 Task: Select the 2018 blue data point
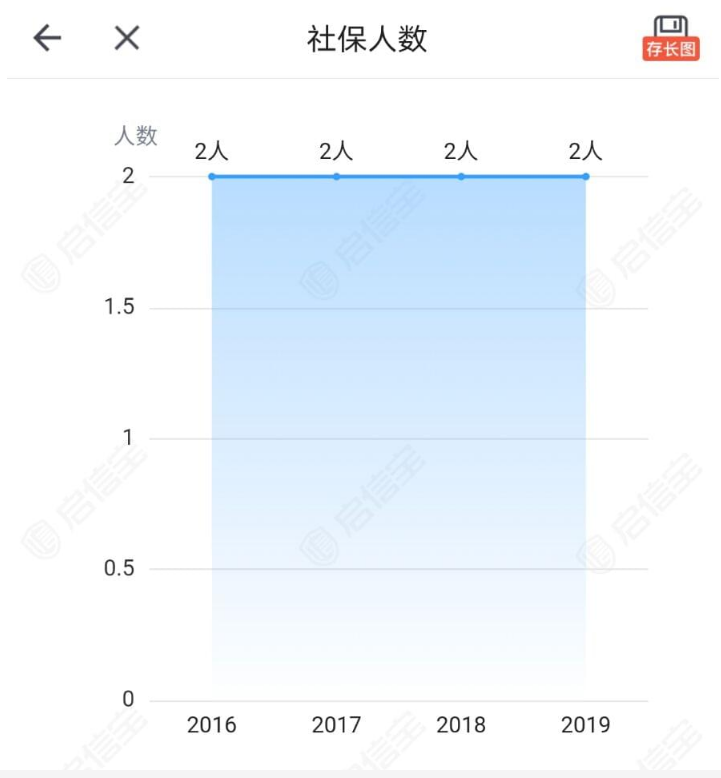(460, 176)
